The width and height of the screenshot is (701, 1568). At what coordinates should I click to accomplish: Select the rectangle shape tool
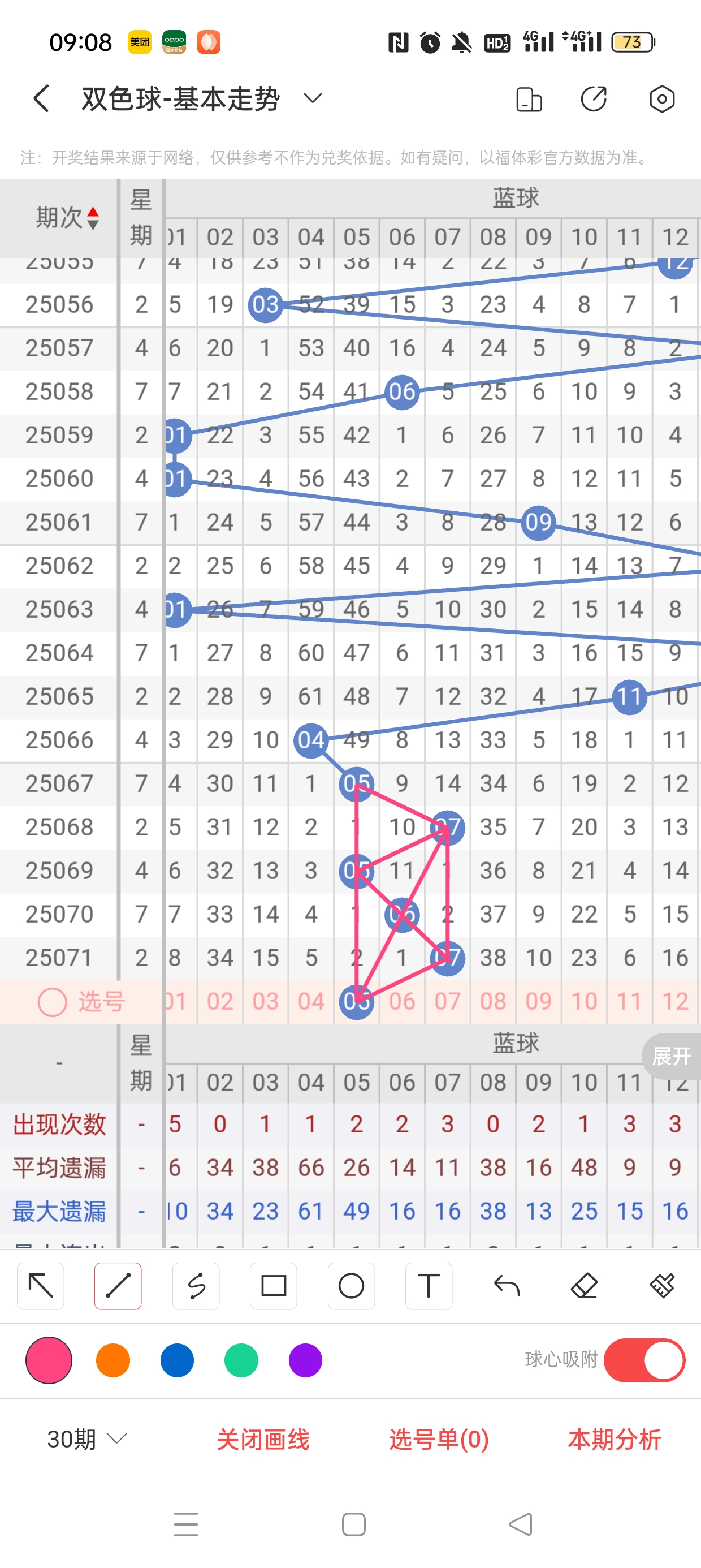273,1286
